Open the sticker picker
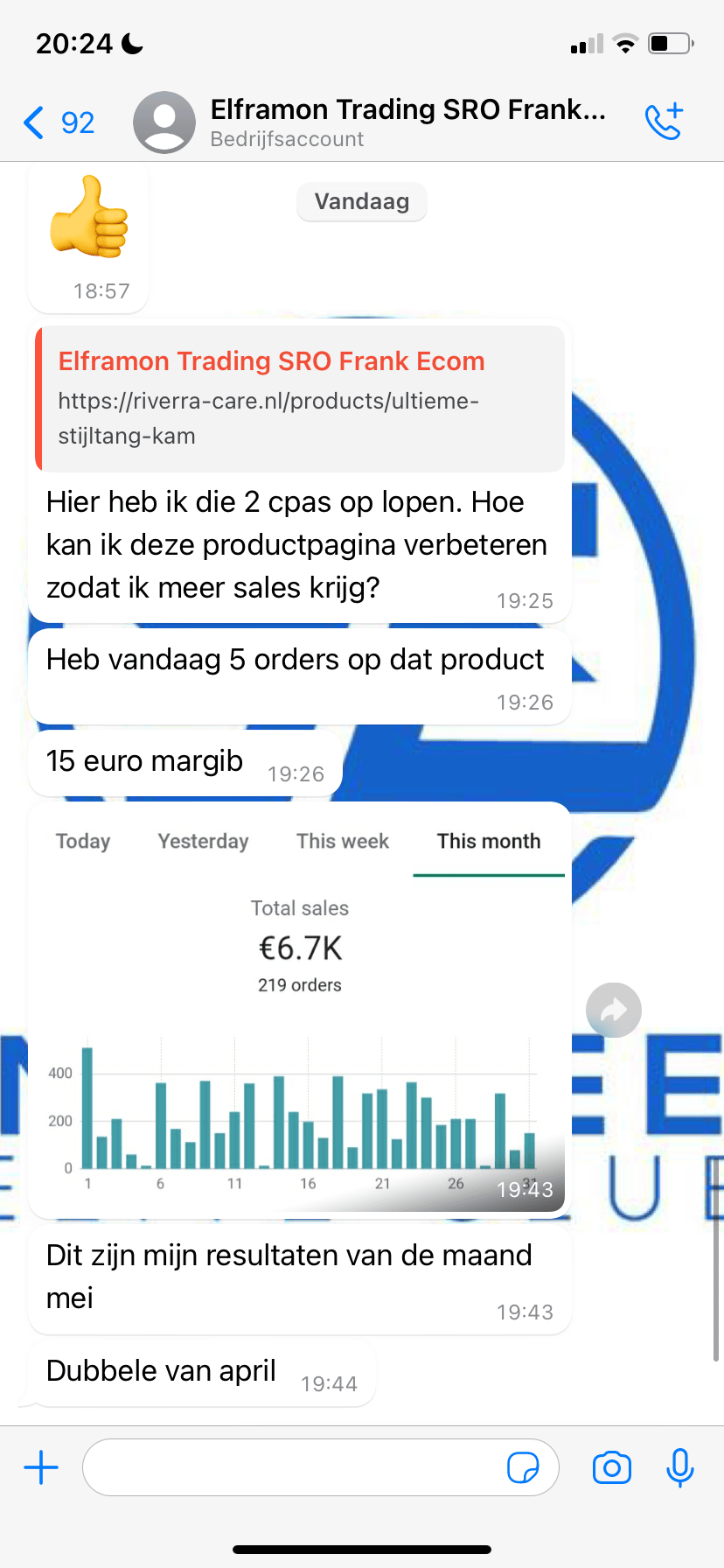 pyautogui.click(x=523, y=1467)
